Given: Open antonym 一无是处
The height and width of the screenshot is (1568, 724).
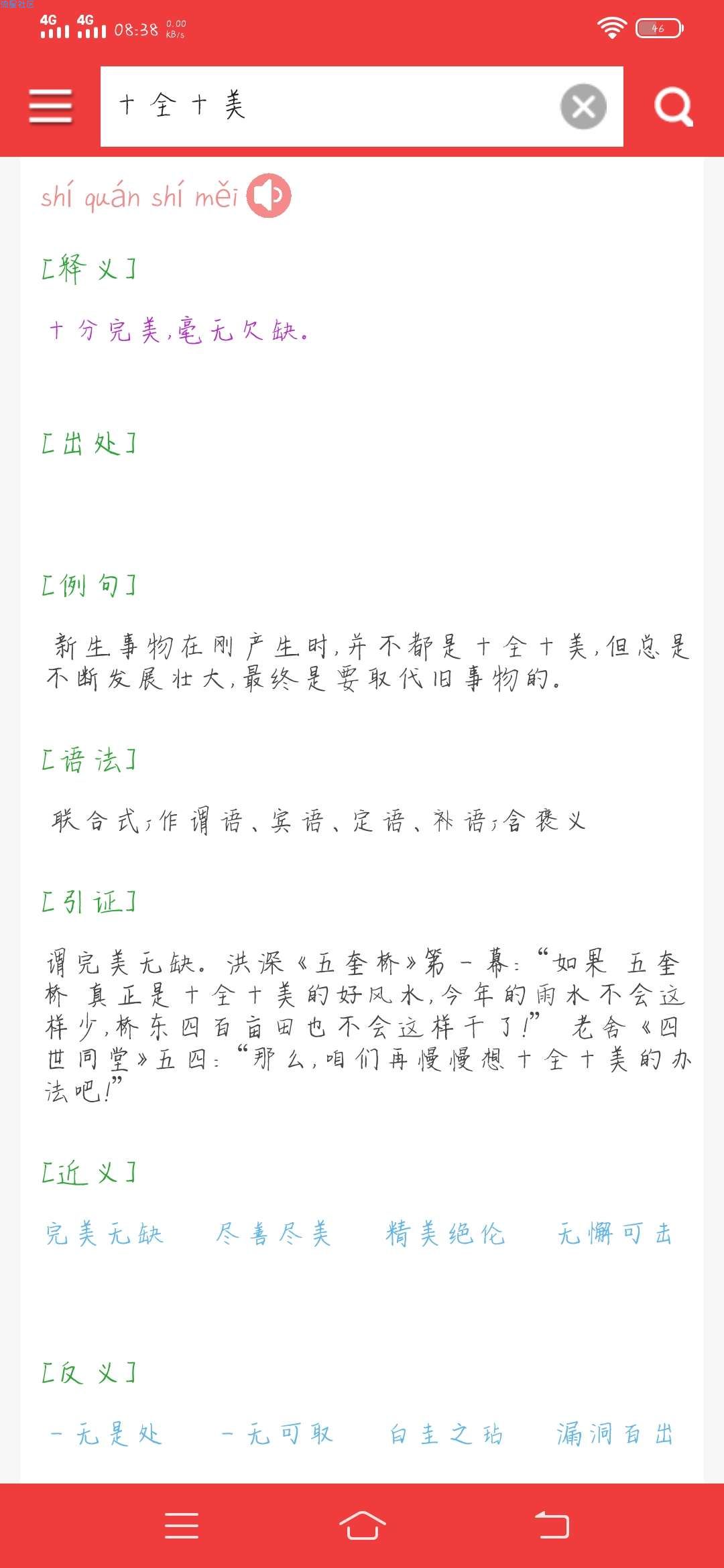Looking at the screenshot, I should pos(106,1435).
